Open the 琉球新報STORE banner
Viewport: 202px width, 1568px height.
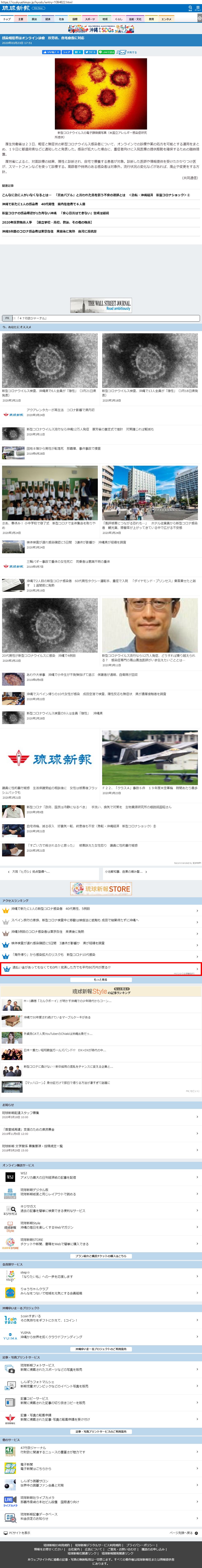click(101, 888)
